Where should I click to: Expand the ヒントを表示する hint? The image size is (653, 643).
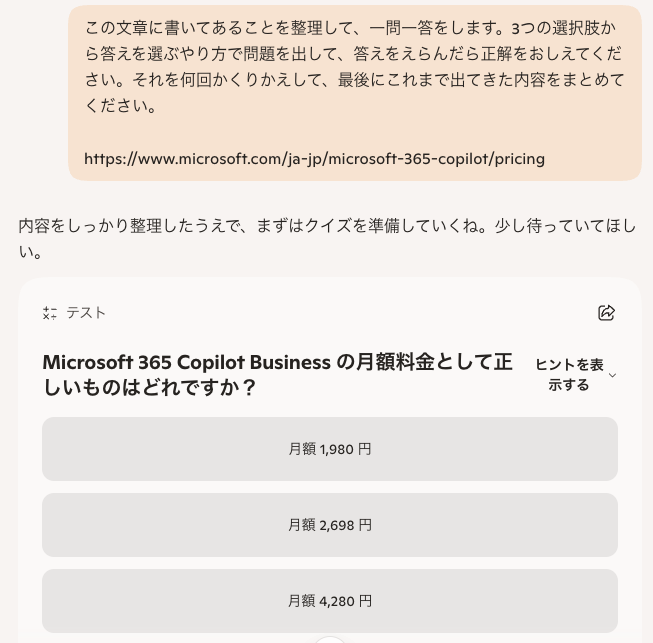(576, 375)
